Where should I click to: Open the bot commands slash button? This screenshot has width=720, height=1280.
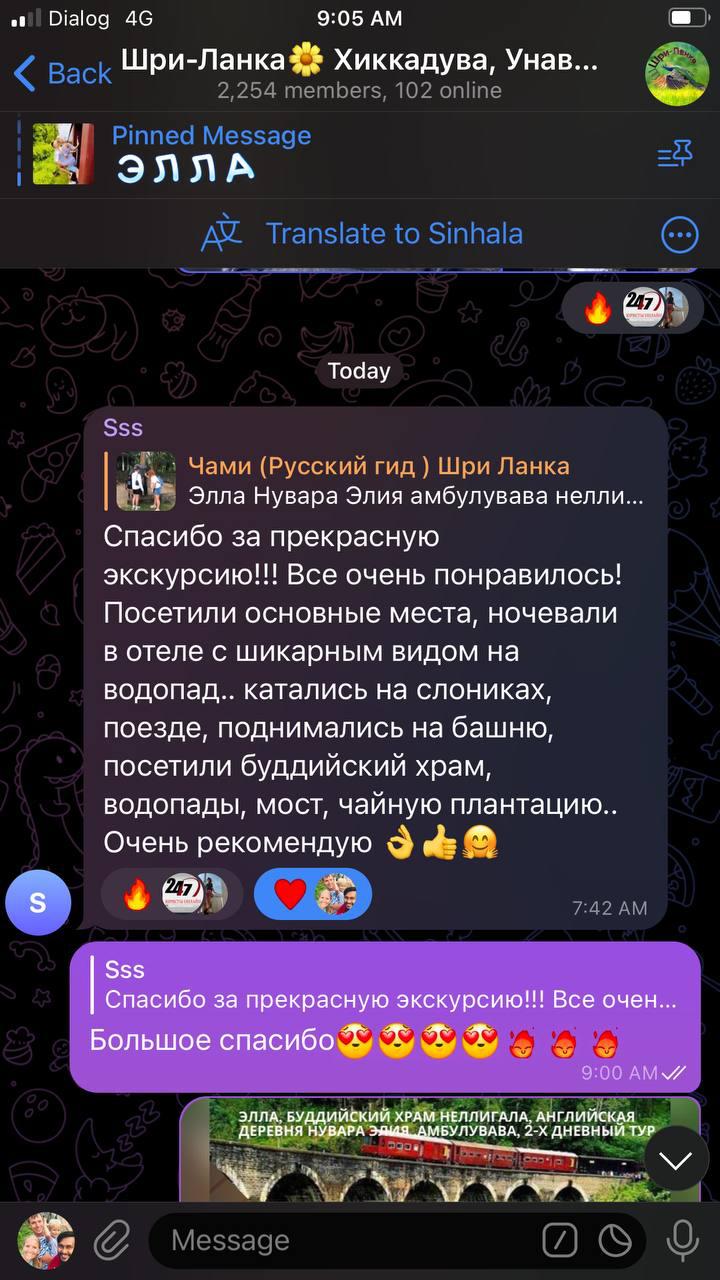(560, 1241)
